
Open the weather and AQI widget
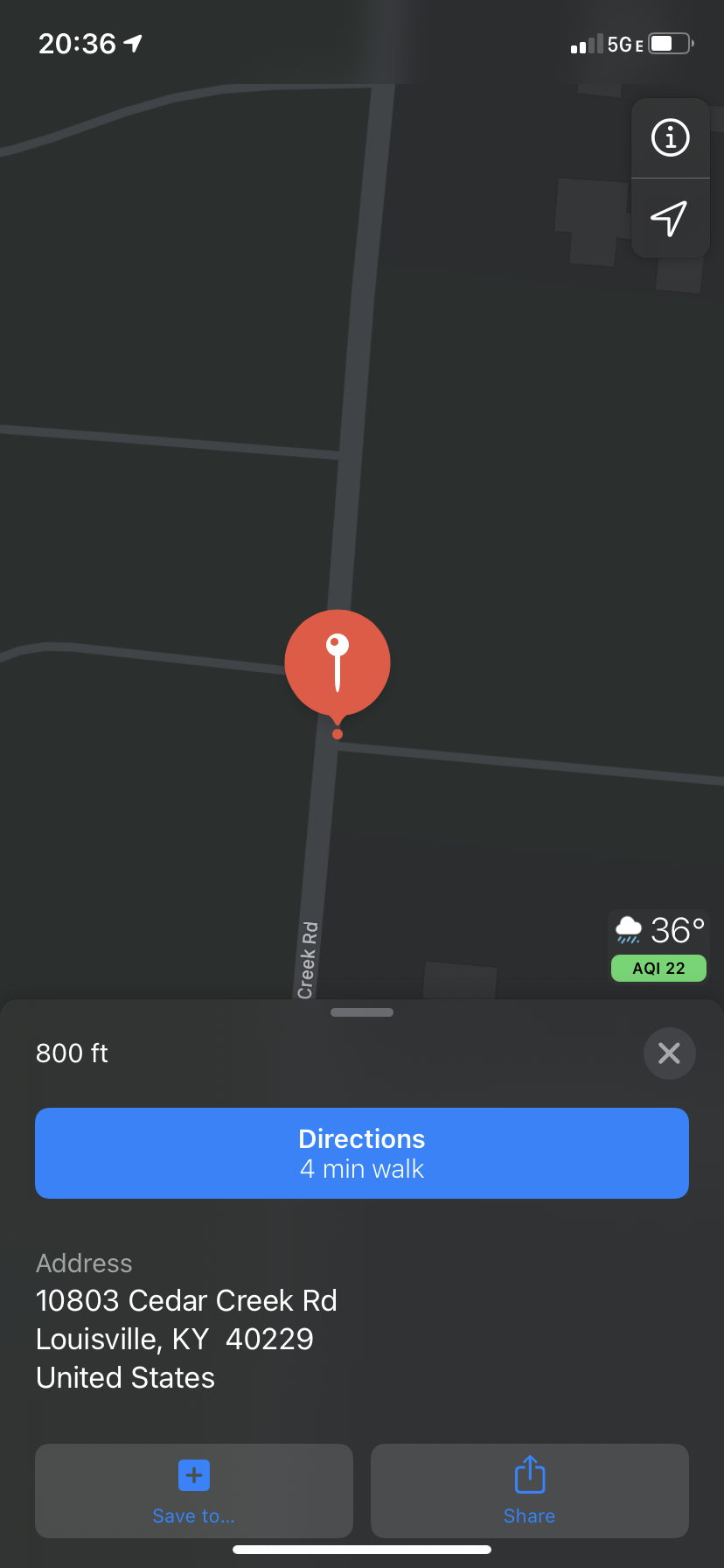(x=658, y=947)
